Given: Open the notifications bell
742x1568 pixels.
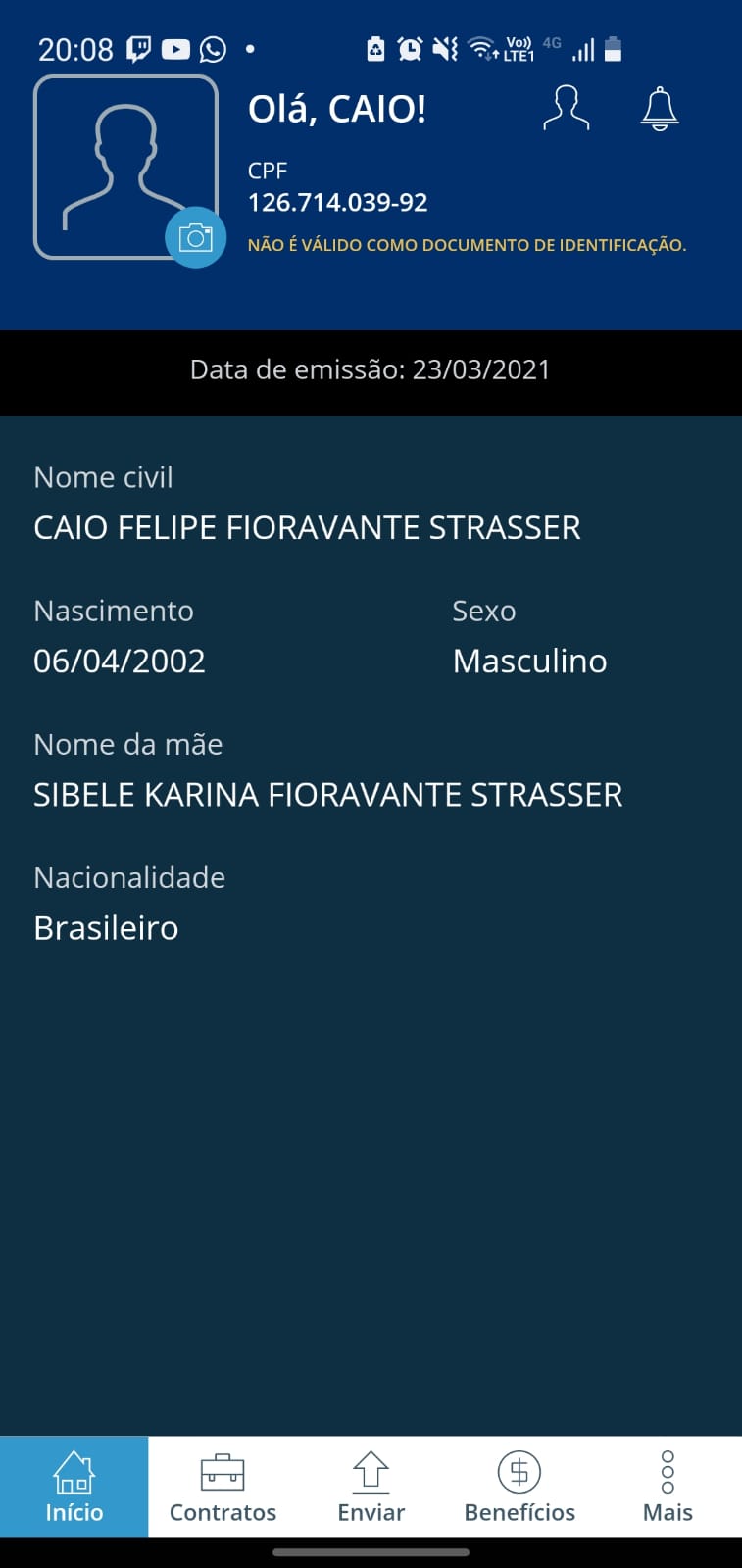Looking at the screenshot, I should coord(660,109).
